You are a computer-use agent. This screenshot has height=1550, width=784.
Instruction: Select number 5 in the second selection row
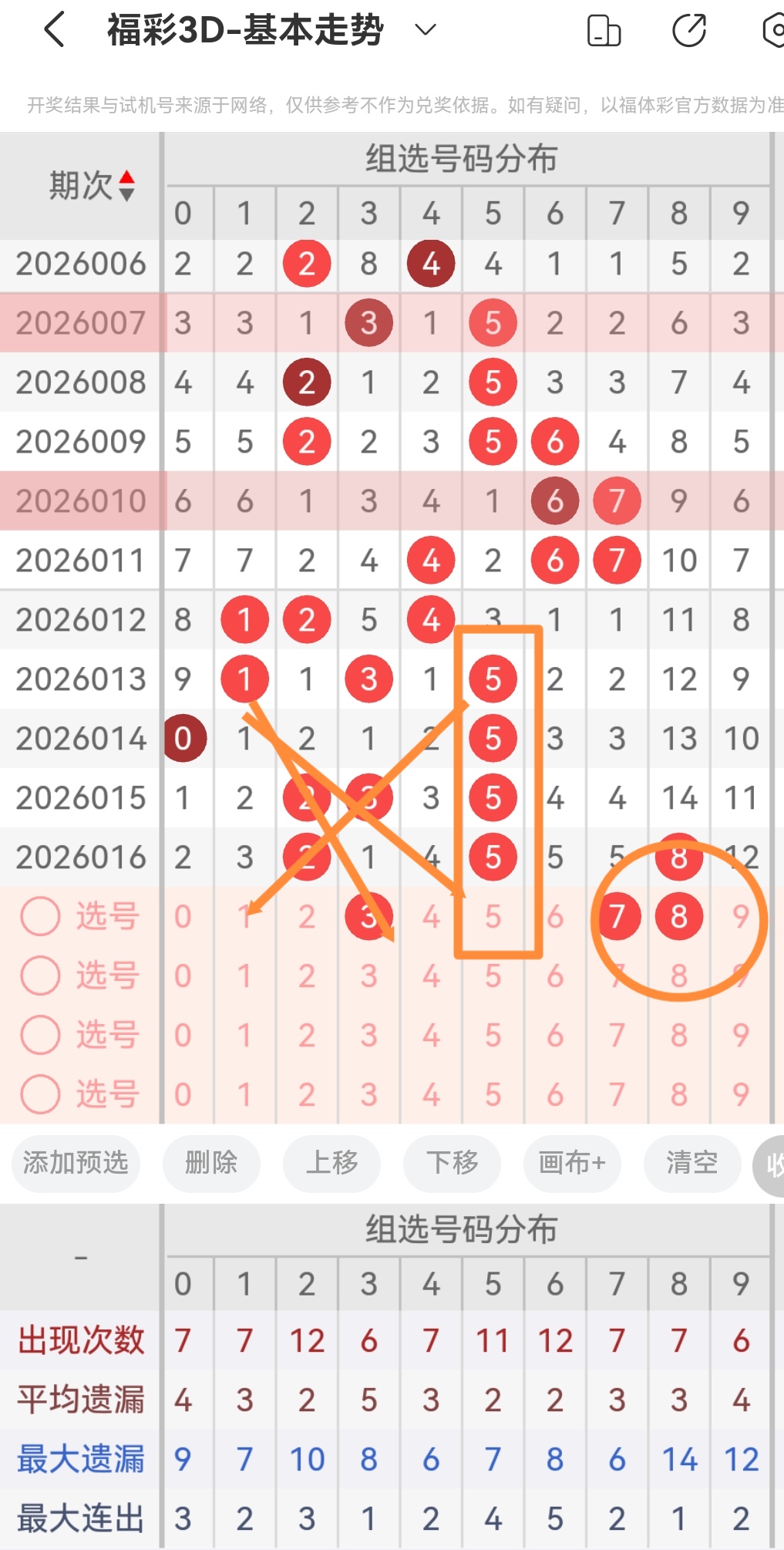[x=493, y=976]
